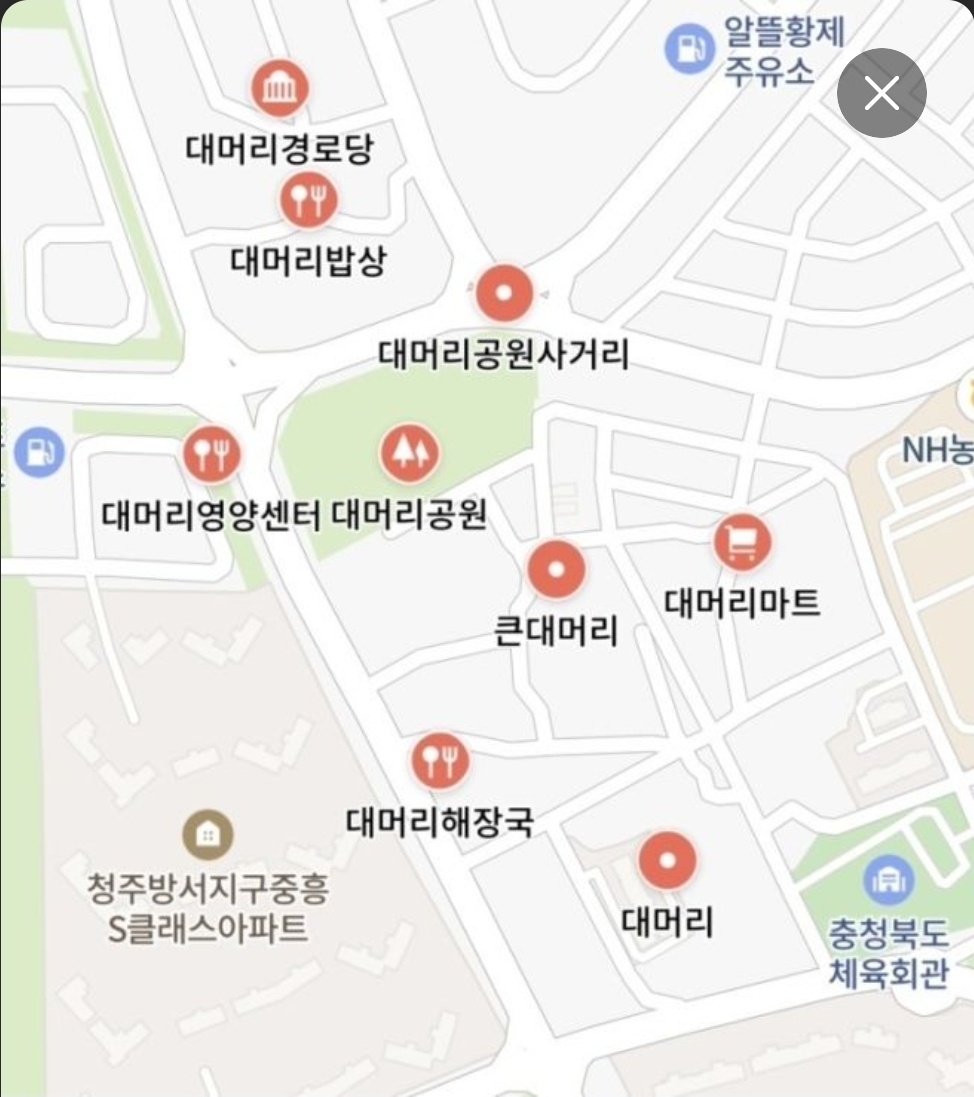Viewport: 974px width, 1097px height.
Task: Click the 대머리 marker near the bottom
Action: pyautogui.click(x=666, y=858)
